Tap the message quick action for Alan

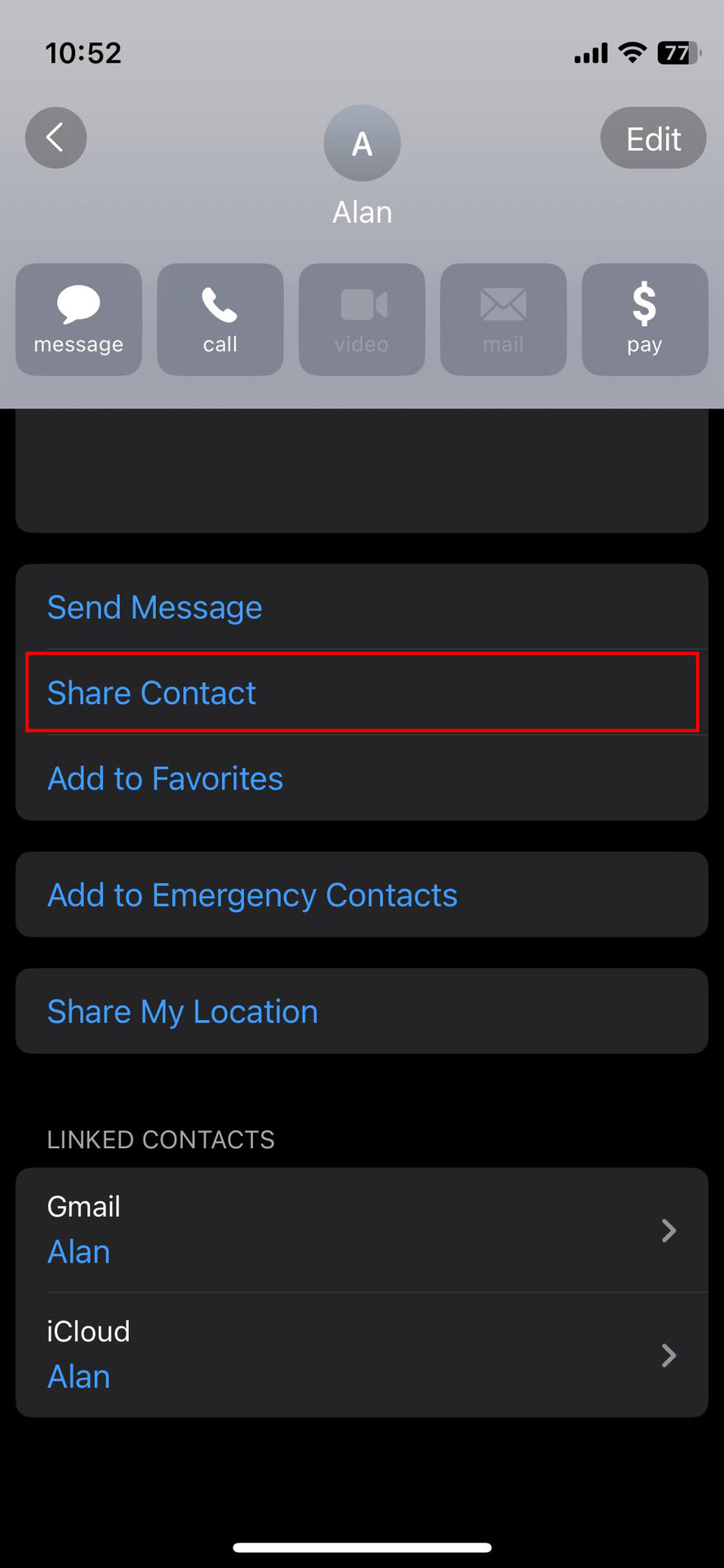click(78, 319)
